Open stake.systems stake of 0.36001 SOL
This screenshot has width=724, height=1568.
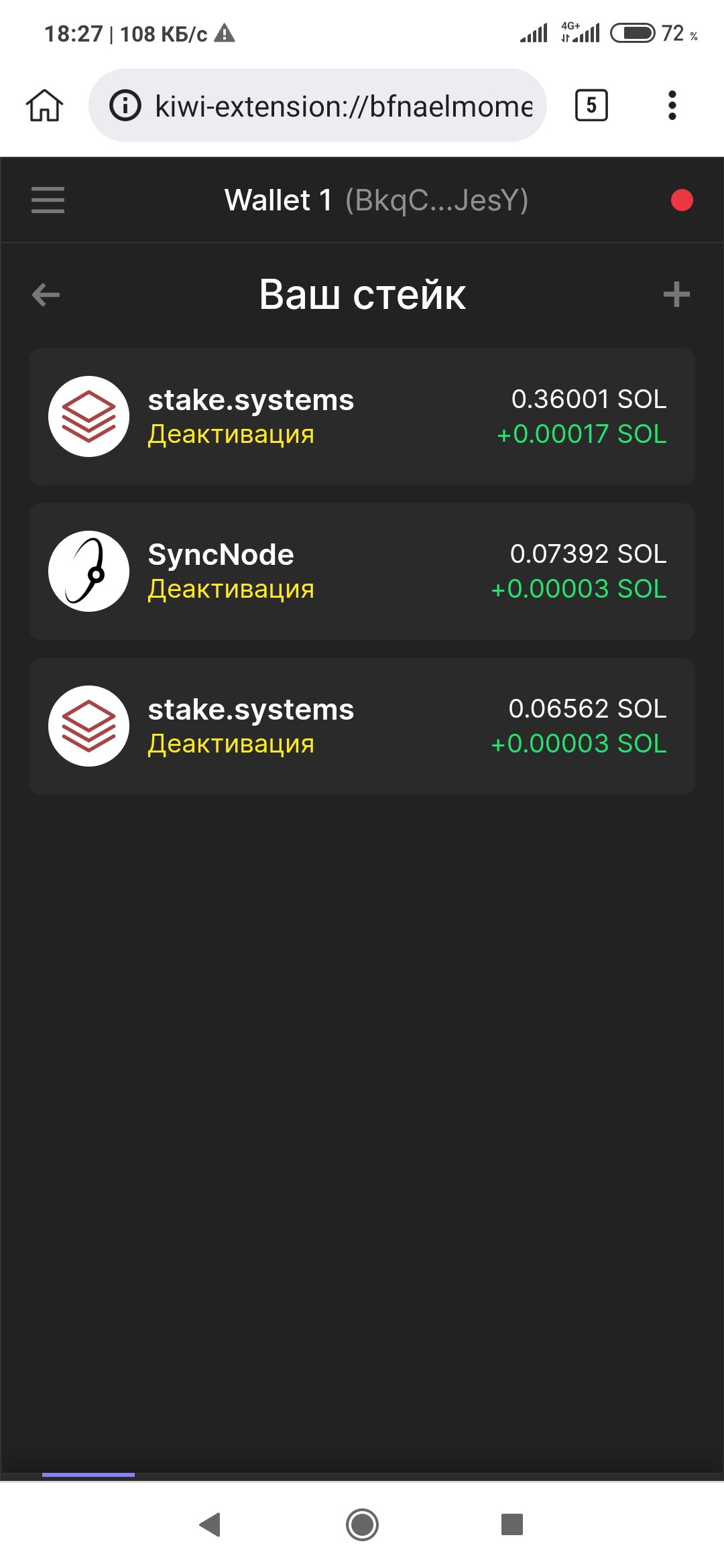click(x=362, y=417)
